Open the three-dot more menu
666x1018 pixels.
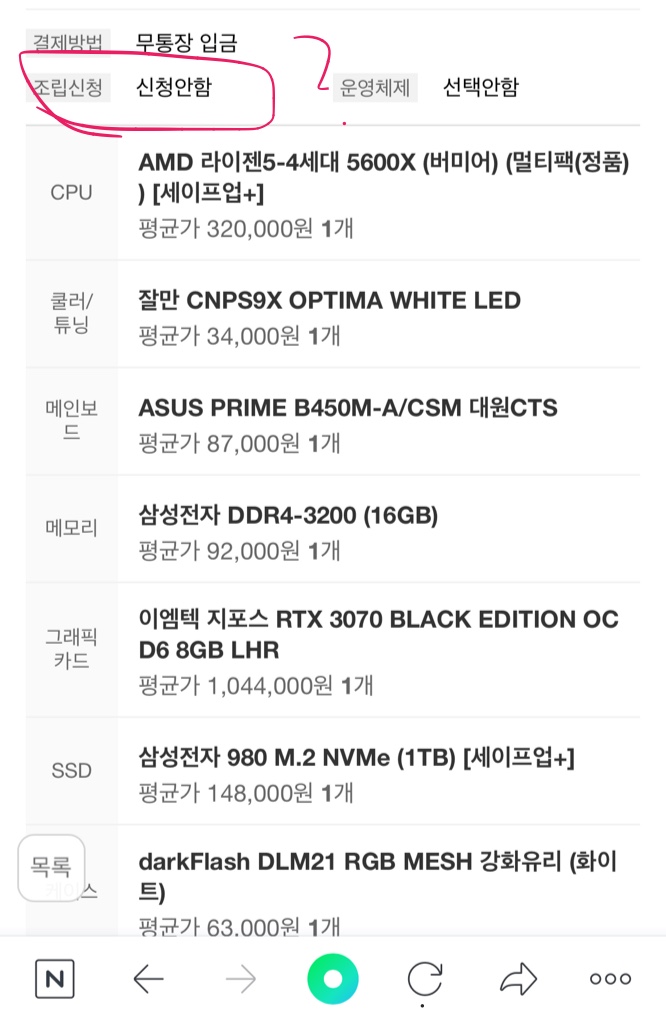(610, 978)
